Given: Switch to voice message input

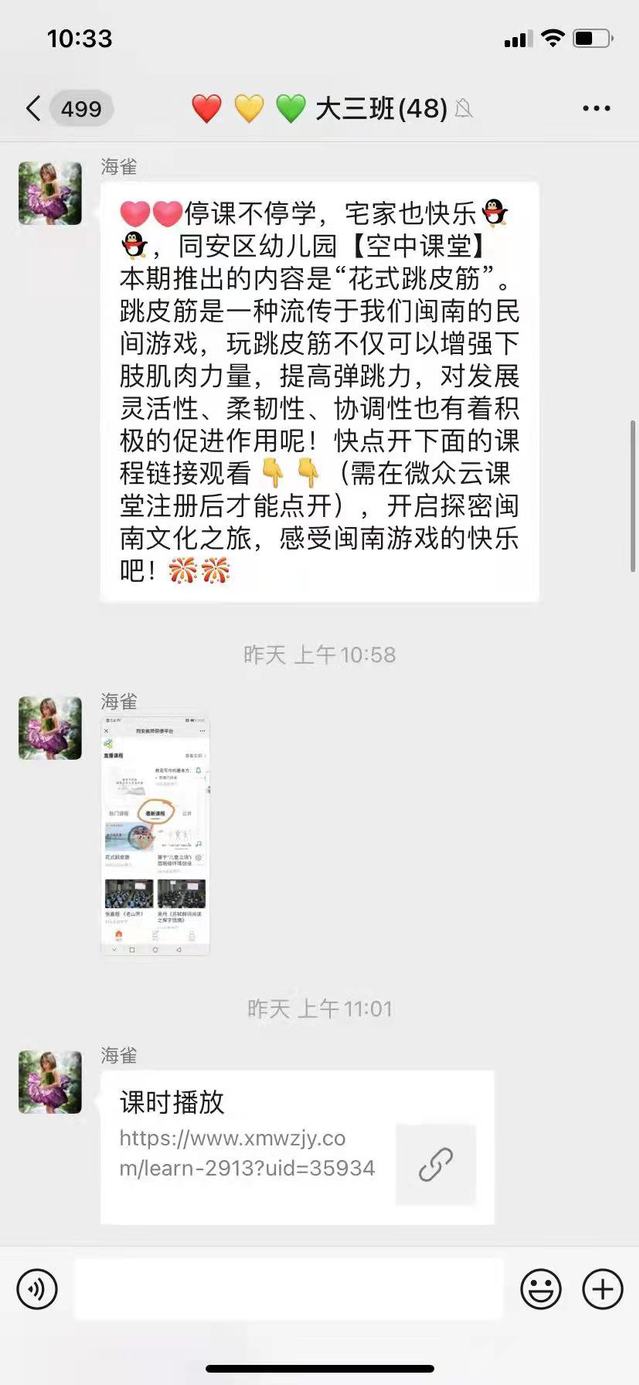Looking at the screenshot, I should coord(37,1290).
